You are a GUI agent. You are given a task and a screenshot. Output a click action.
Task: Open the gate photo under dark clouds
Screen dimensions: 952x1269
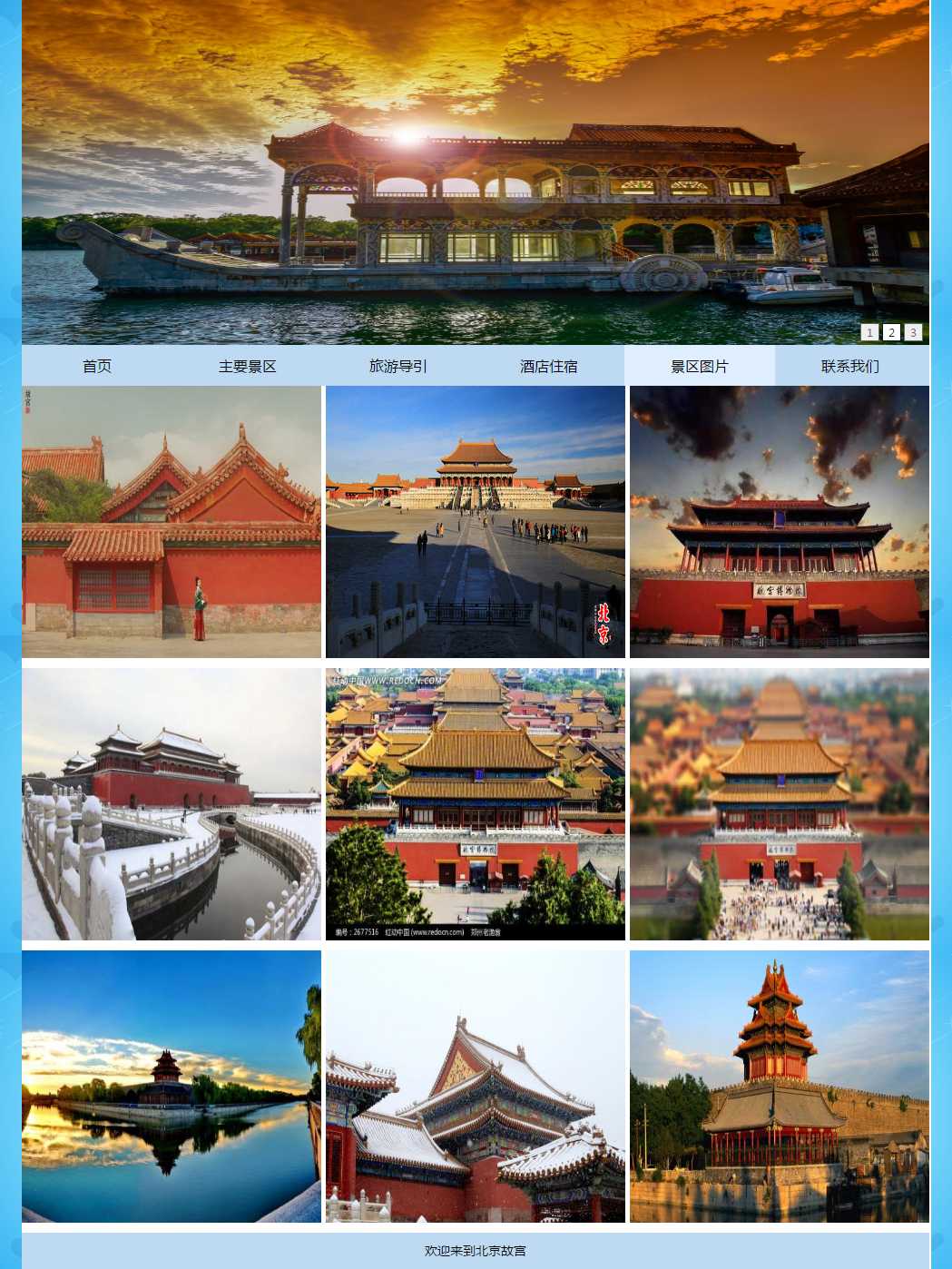pyautogui.click(x=780, y=522)
